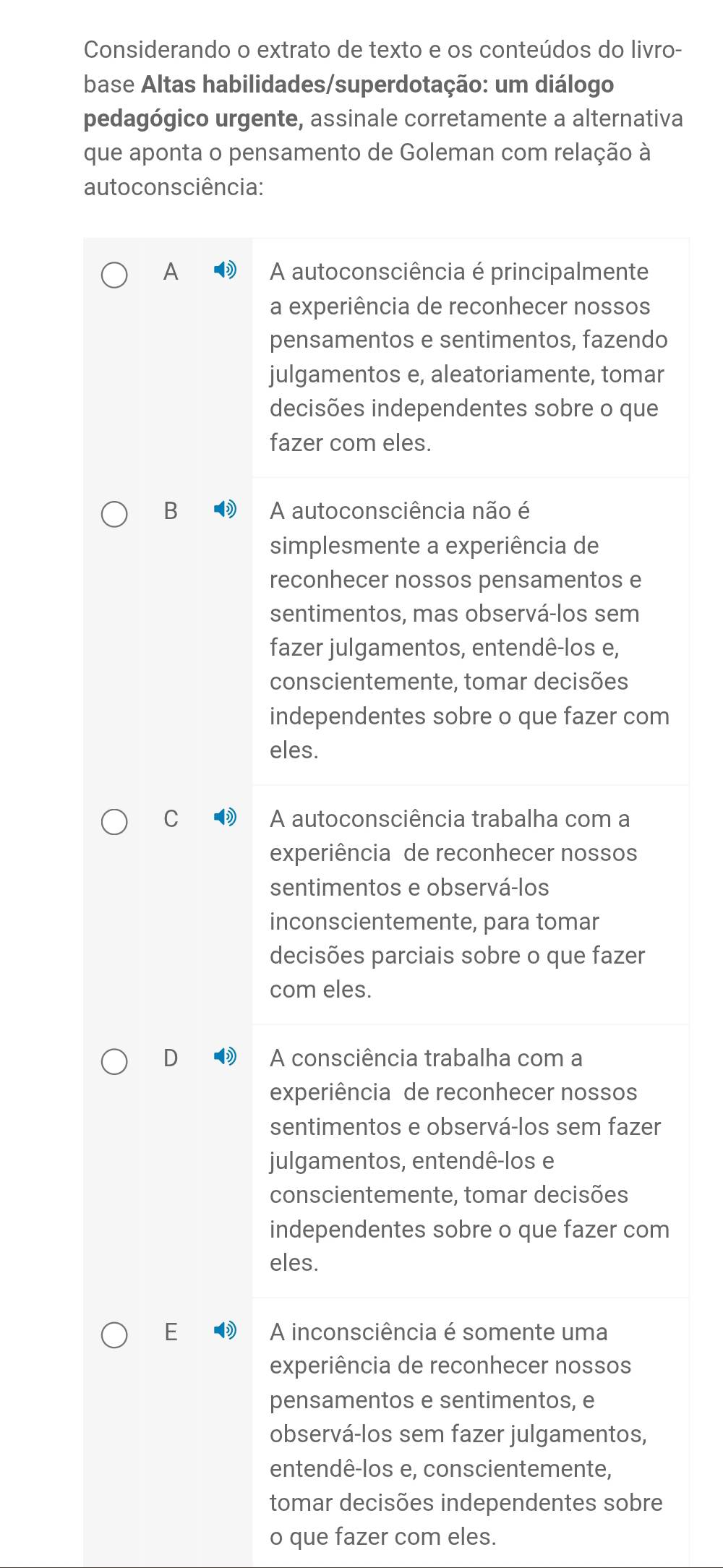Play audio for option E
The width and height of the screenshot is (723, 1568).
tap(226, 1332)
